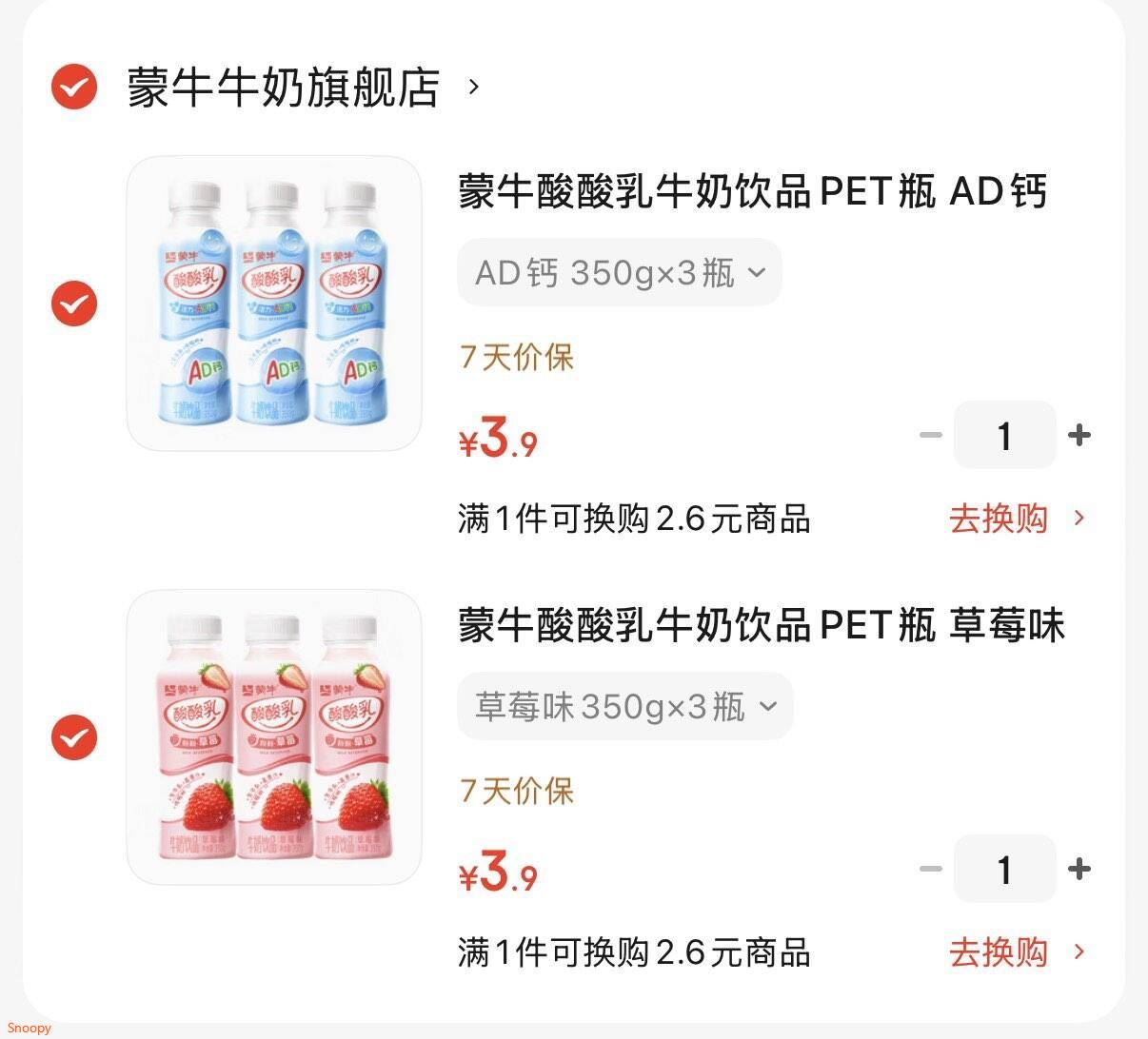The width and height of the screenshot is (1148, 1039).
Task: Uncheck the 蒙牛牛奶旗舰店 store checkbox
Action: click(74, 87)
